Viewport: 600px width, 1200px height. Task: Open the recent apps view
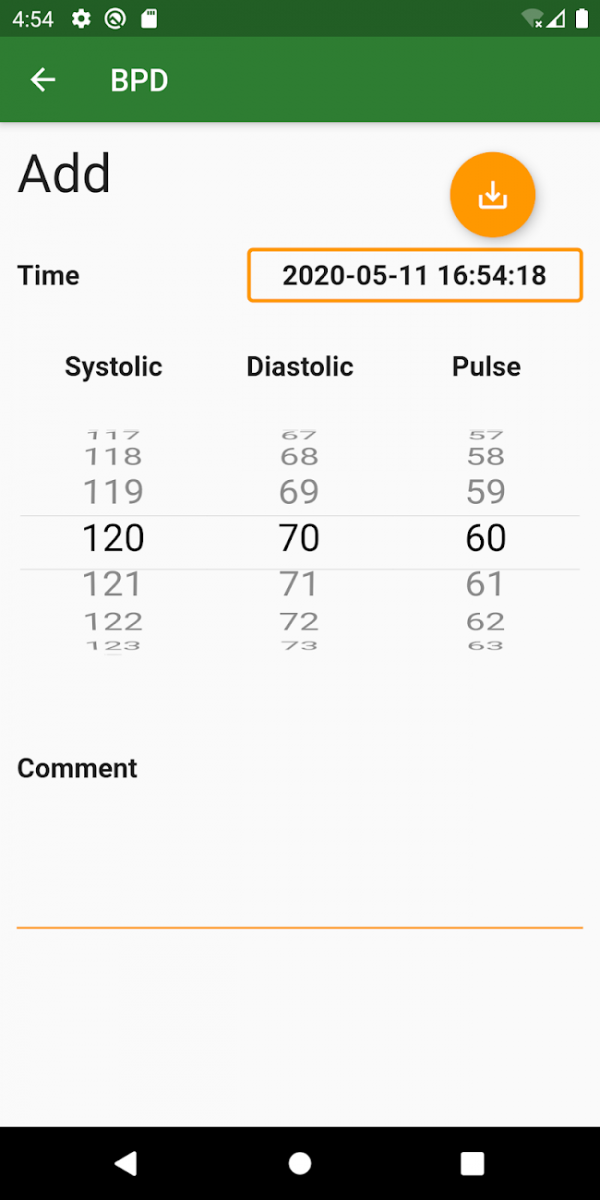point(472,1163)
